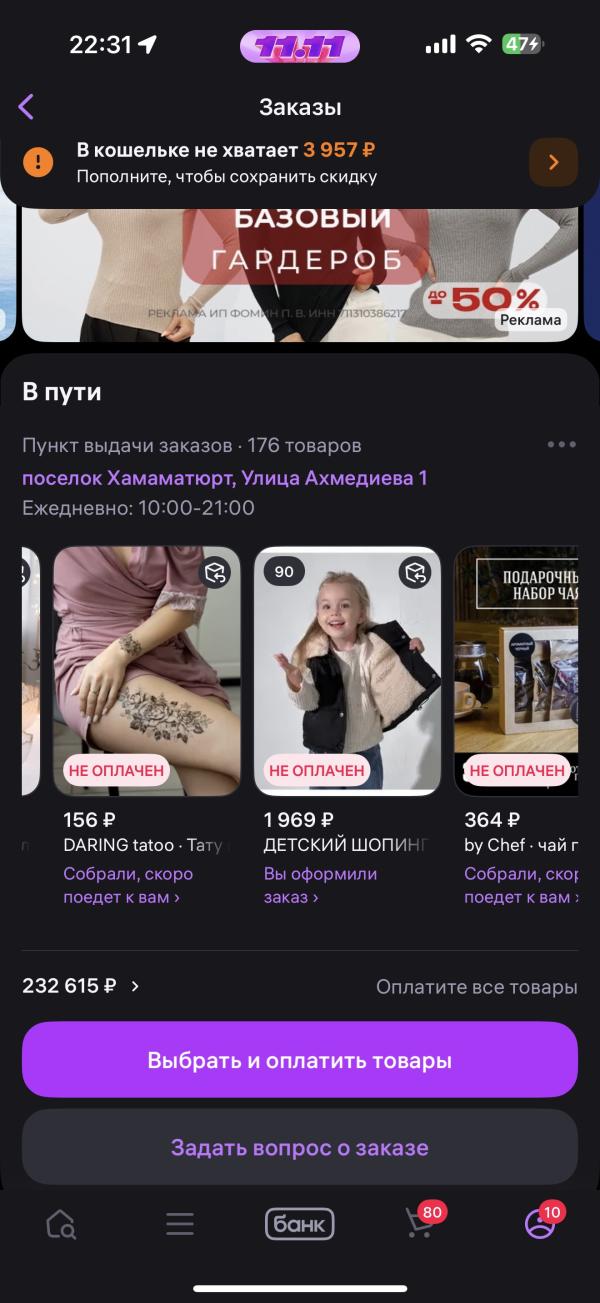
Task: Open the DARING tatoo product card
Action: pyautogui.click(x=146, y=670)
